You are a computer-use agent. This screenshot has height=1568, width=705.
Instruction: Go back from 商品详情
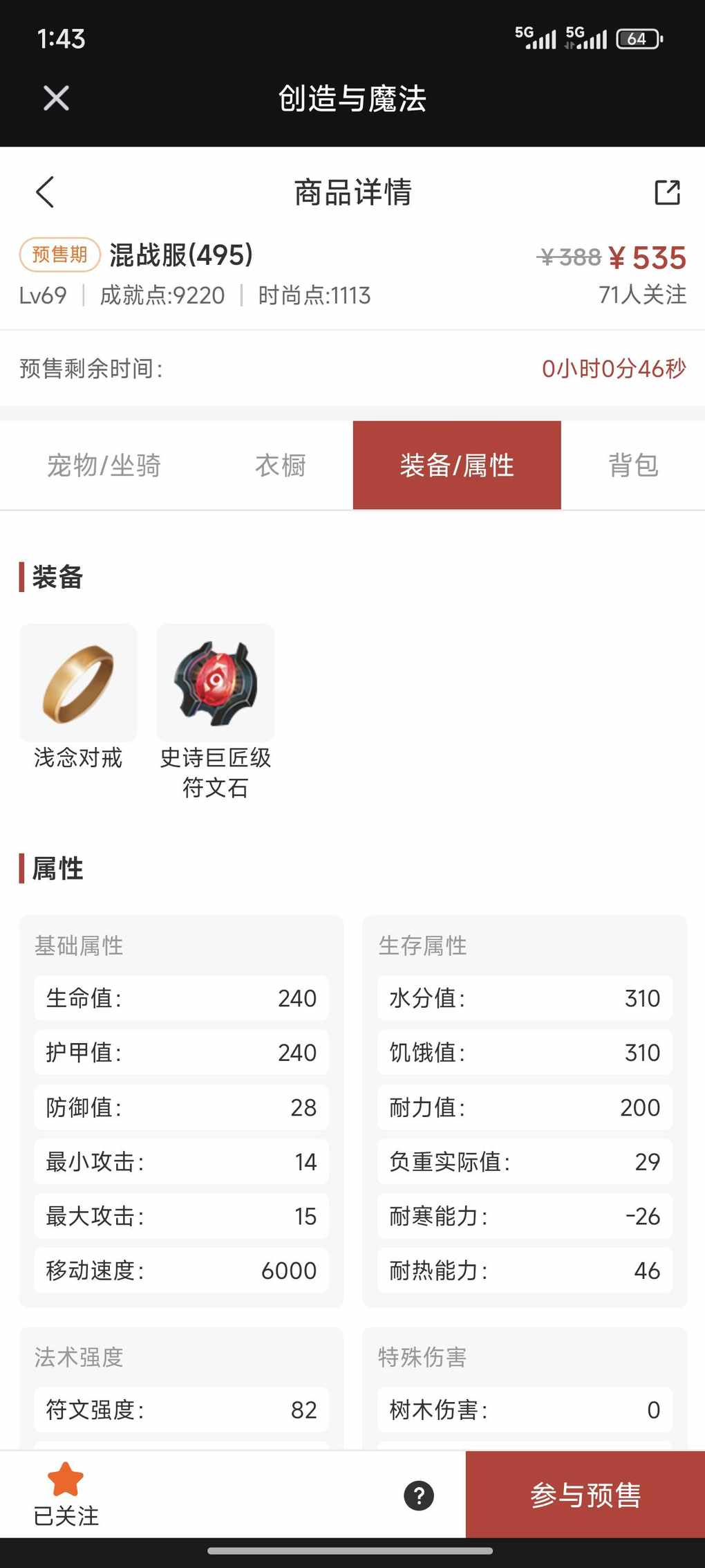pyautogui.click(x=45, y=192)
